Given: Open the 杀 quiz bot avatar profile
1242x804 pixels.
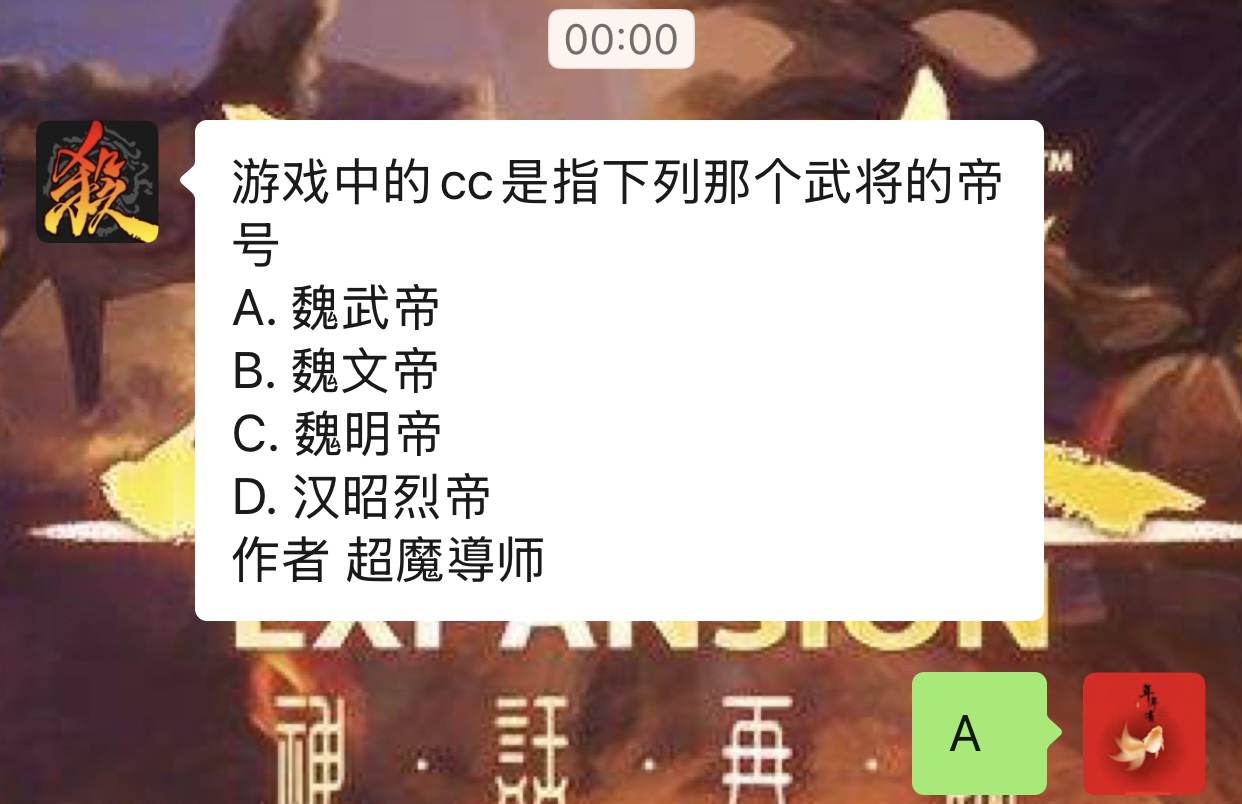Looking at the screenshot, I should coord(97,182).
